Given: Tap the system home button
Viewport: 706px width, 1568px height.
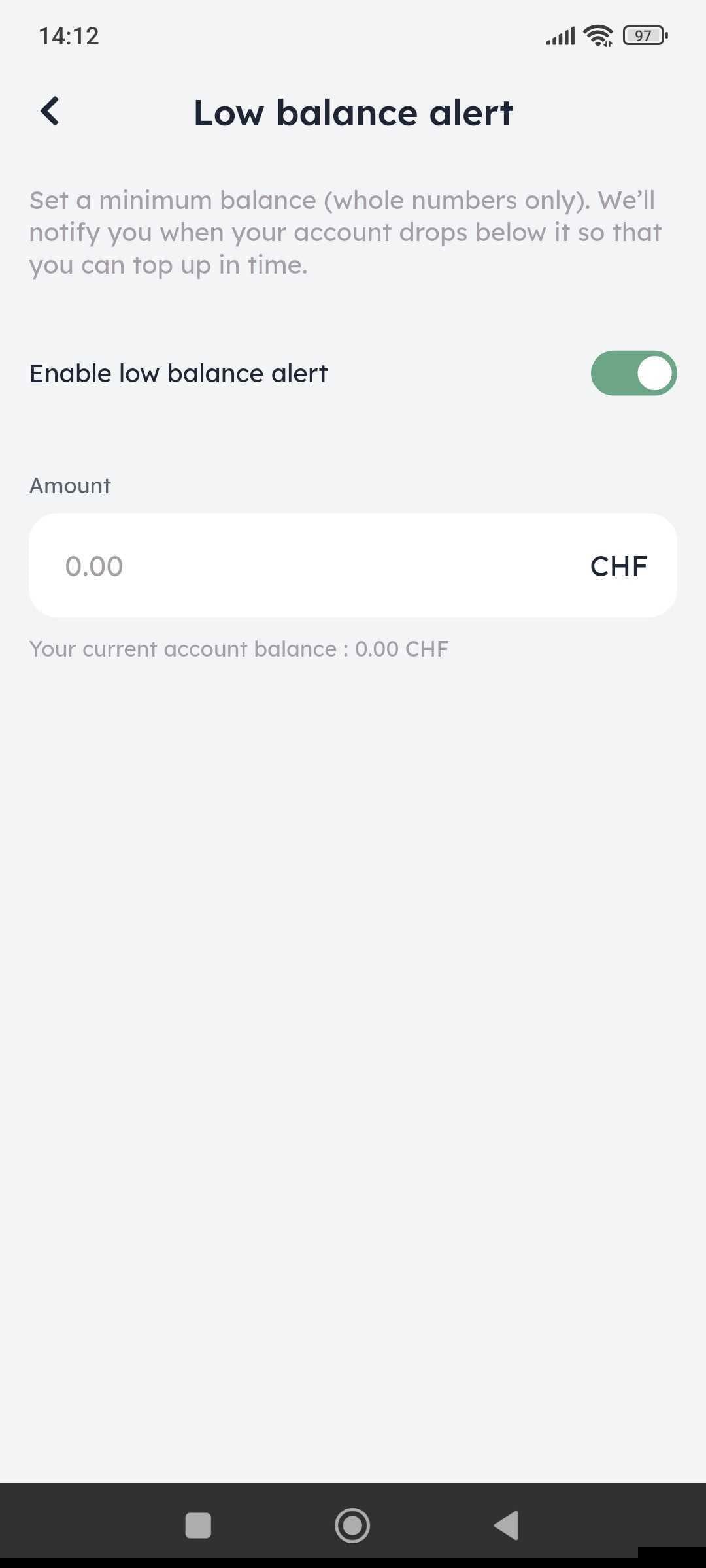Looking at the screenshot, I should coord(352,1526).
